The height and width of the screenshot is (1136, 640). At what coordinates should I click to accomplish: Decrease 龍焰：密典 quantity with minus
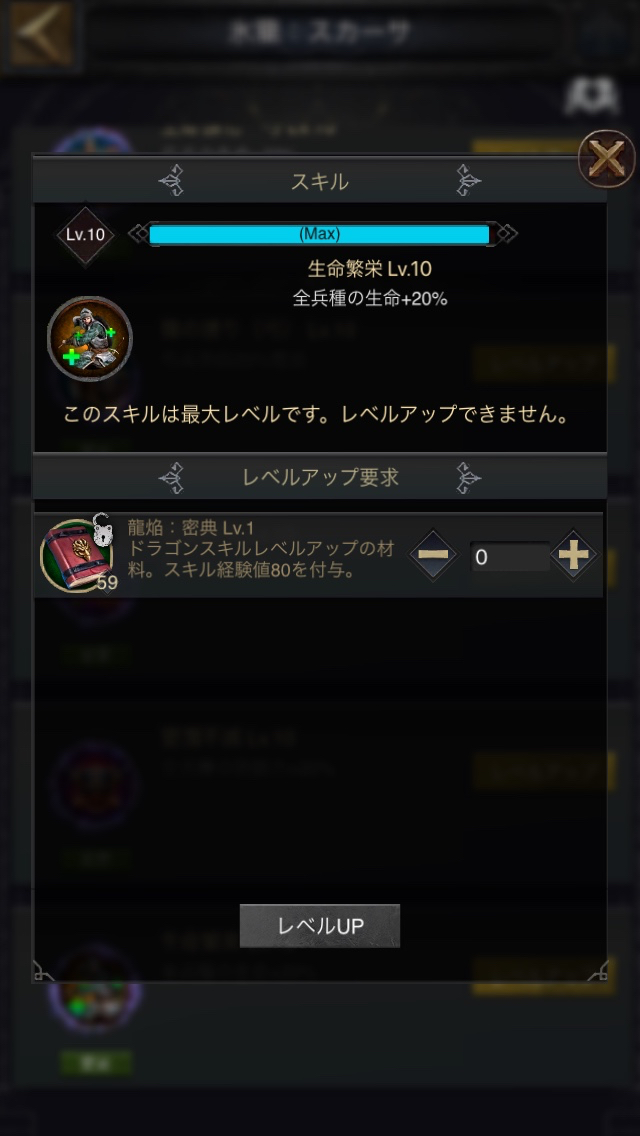[x=433, y=556]
